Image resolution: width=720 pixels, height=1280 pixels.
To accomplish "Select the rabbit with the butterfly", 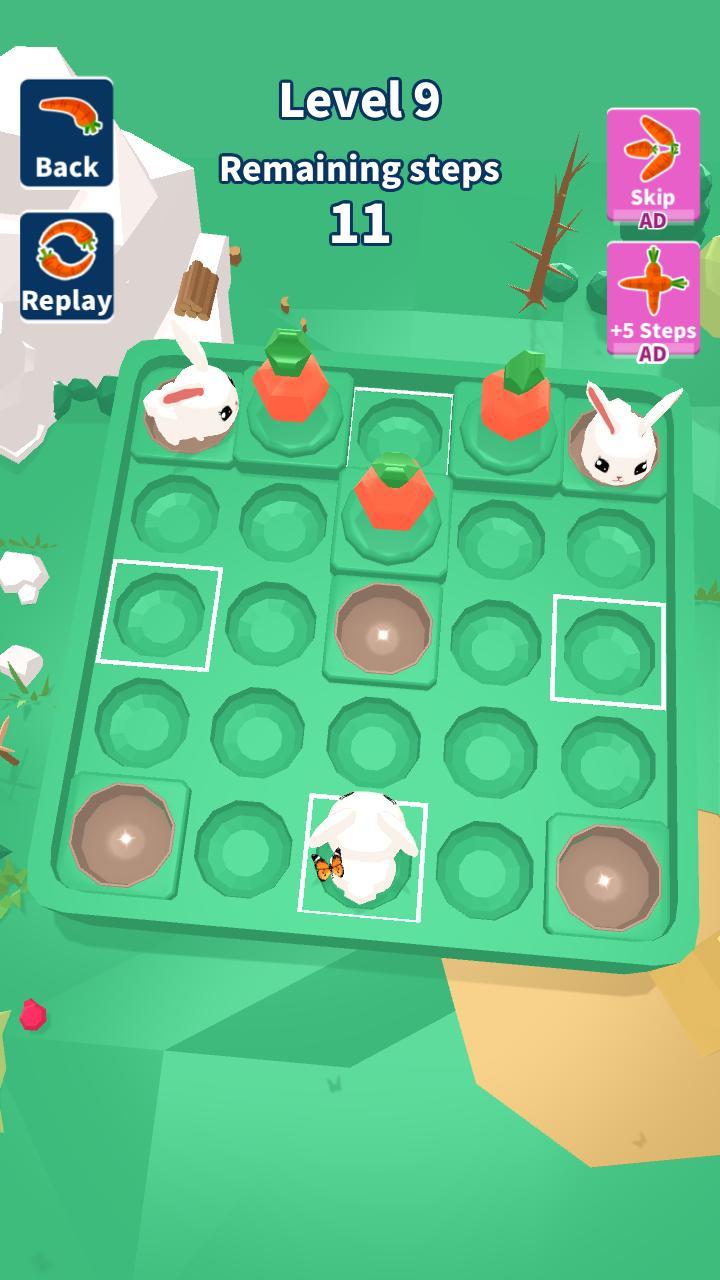I will [362, 843].
